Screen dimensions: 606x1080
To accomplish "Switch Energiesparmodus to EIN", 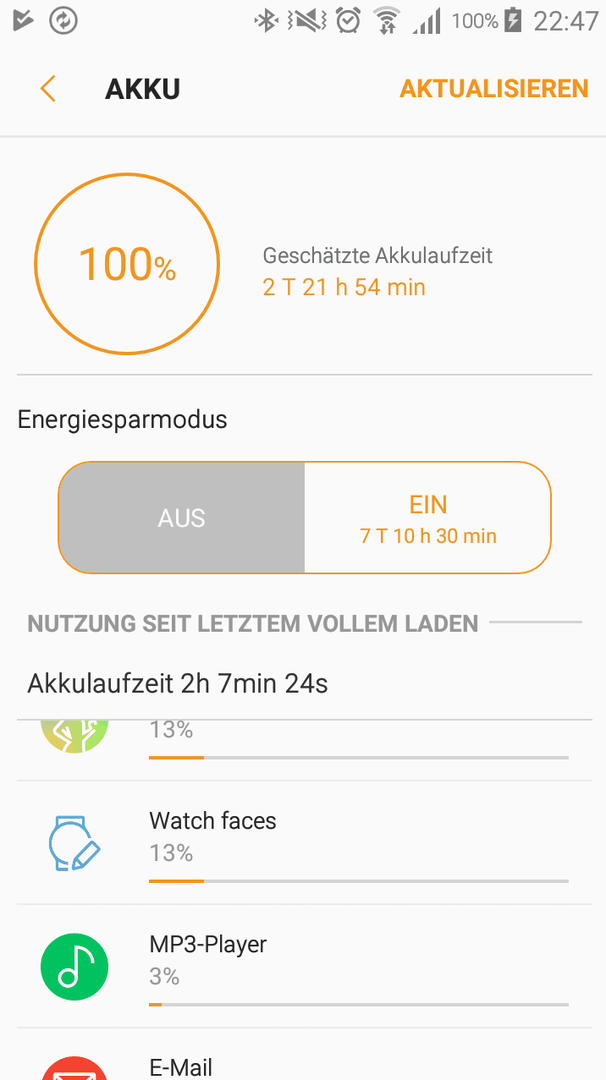I will [x=428, y=517].
